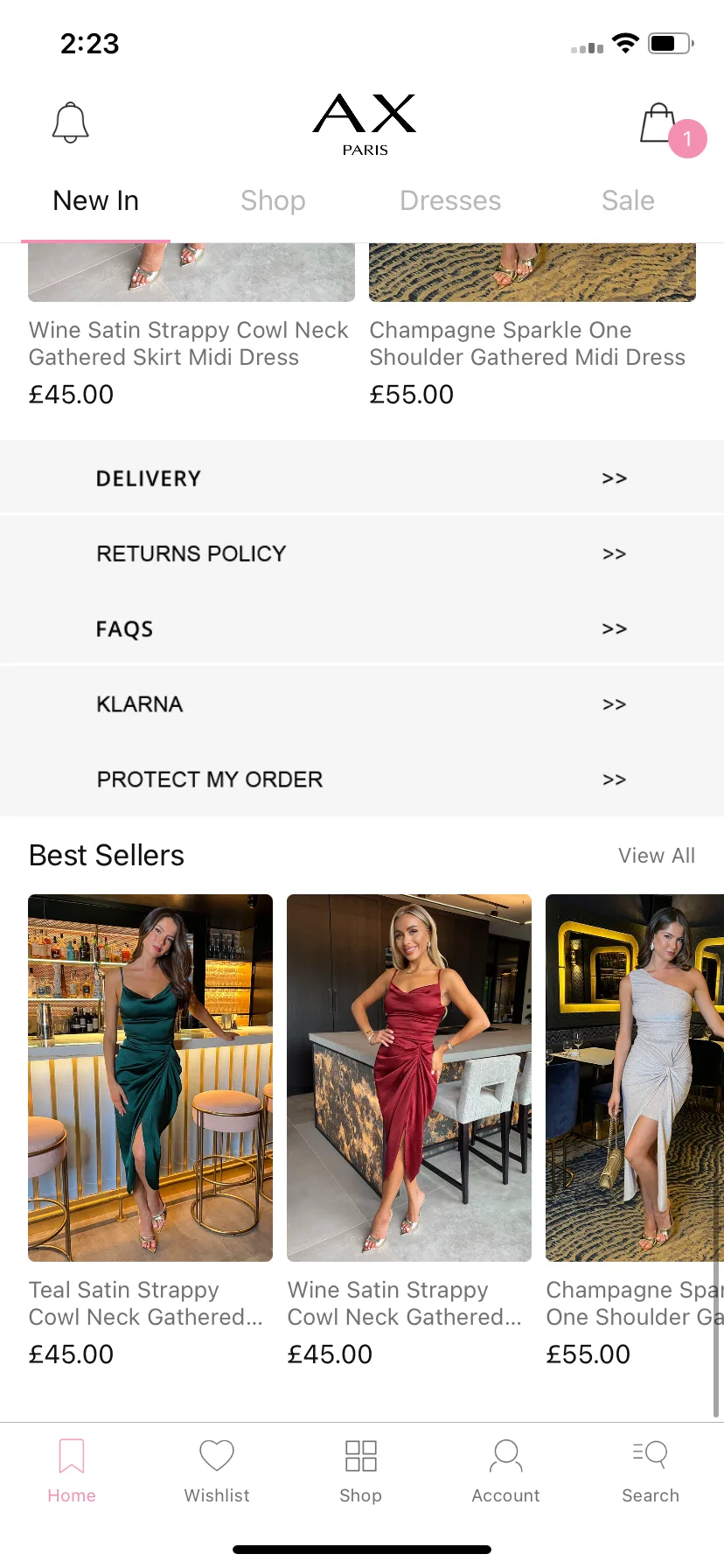This screenshot has height=1568, width=724.
Task: Open the Delivery information row
Action: click(361, 479)
